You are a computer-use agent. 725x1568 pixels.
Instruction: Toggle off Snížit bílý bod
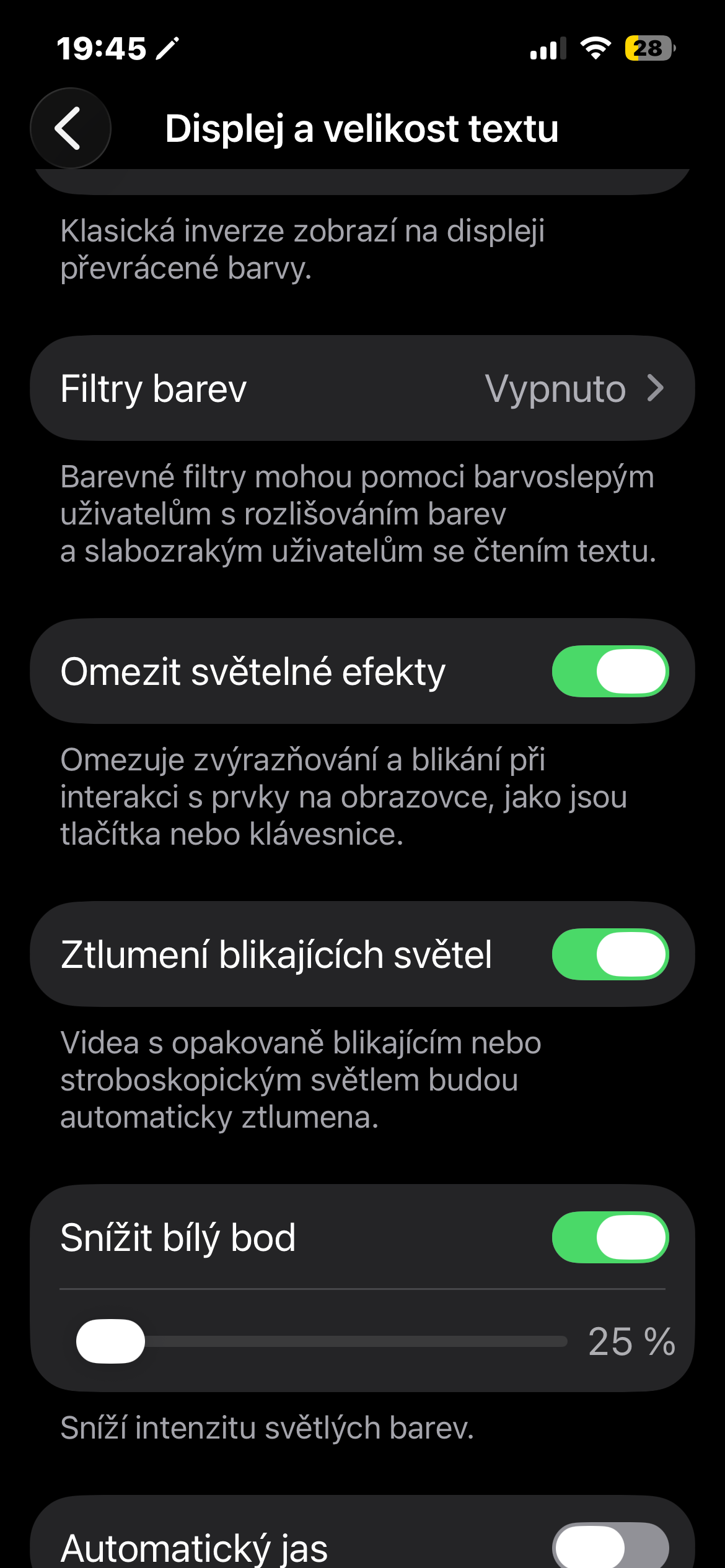pyautogui.click(x=610, y=1237)
